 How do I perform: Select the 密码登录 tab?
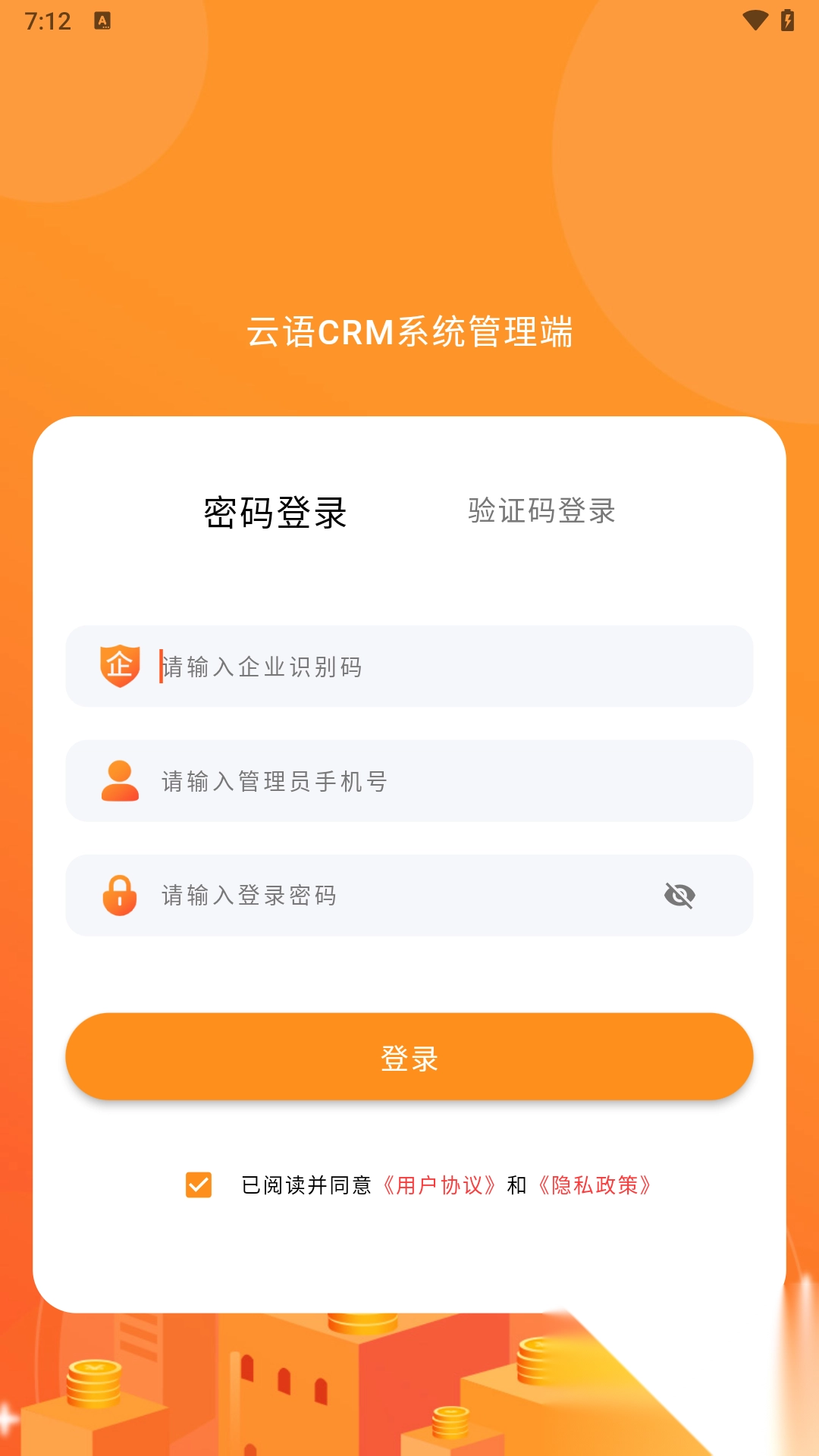tap(276, 511)
